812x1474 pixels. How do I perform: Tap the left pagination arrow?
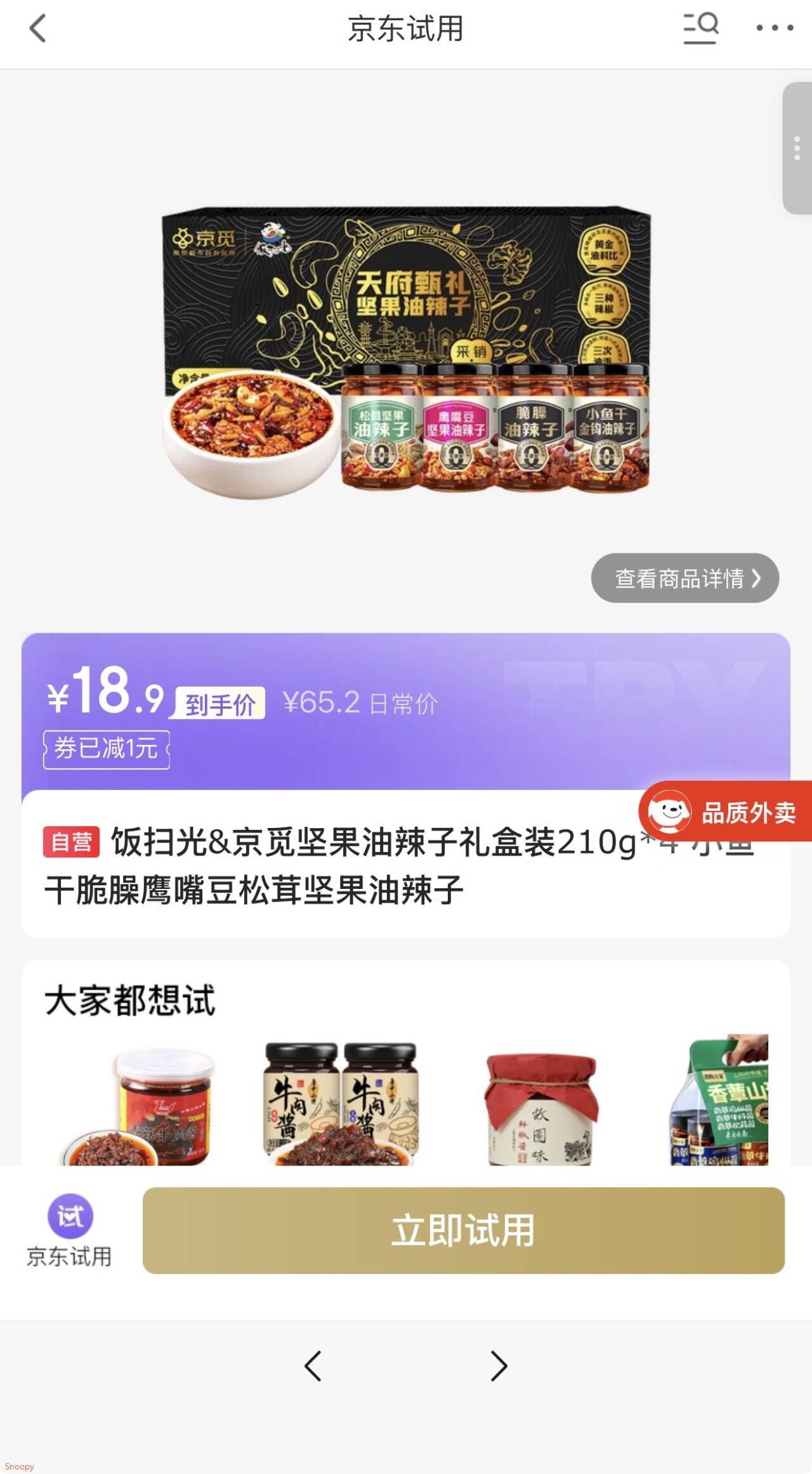click(x=313, y=1365)
